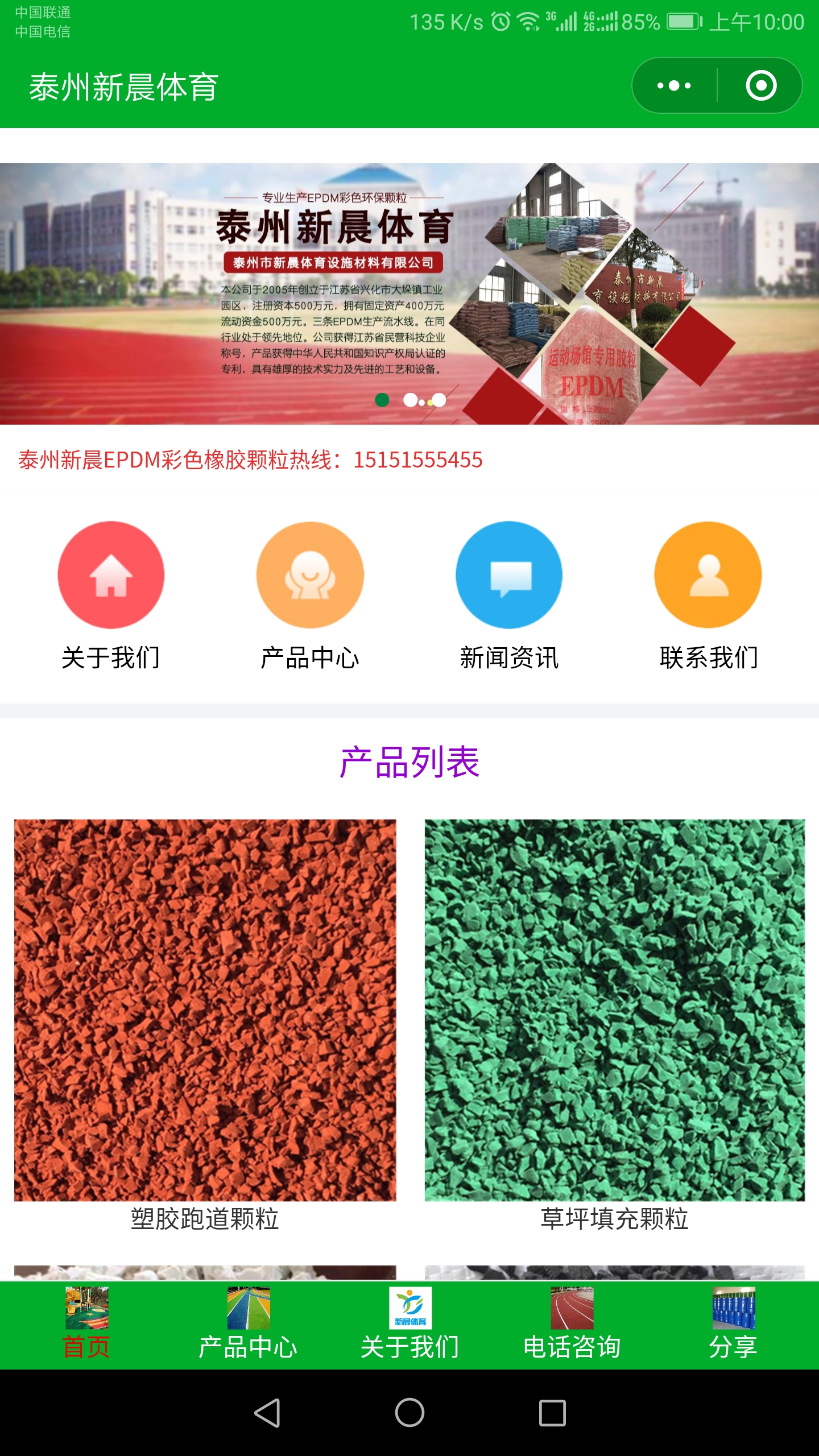Viewport: 819px width, 1456px height.
Task: Select the second carousel indicator dot
Action: coord(411,401)
